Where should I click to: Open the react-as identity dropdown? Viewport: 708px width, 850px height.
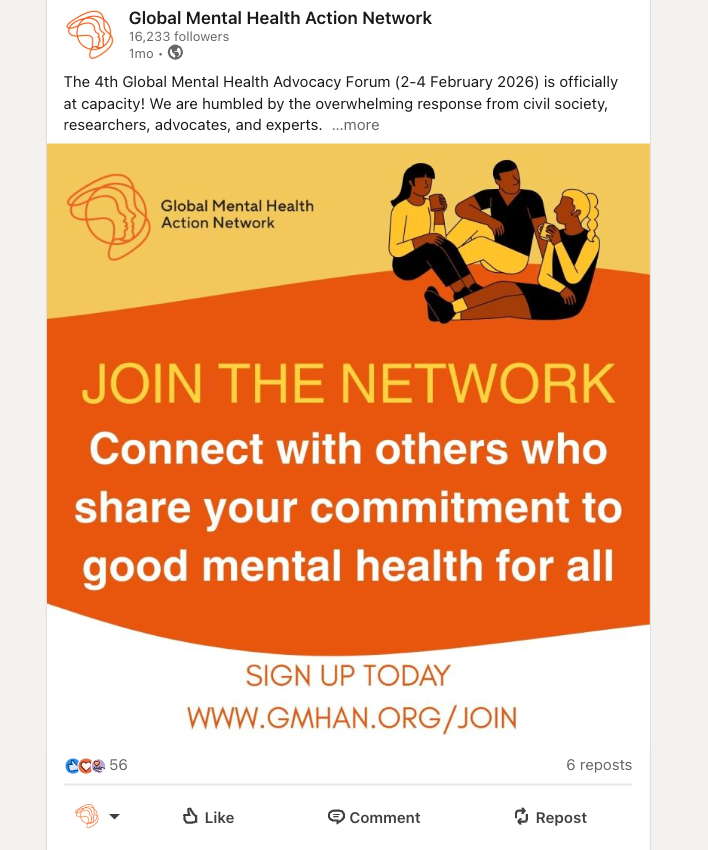(x=97, y=816)
